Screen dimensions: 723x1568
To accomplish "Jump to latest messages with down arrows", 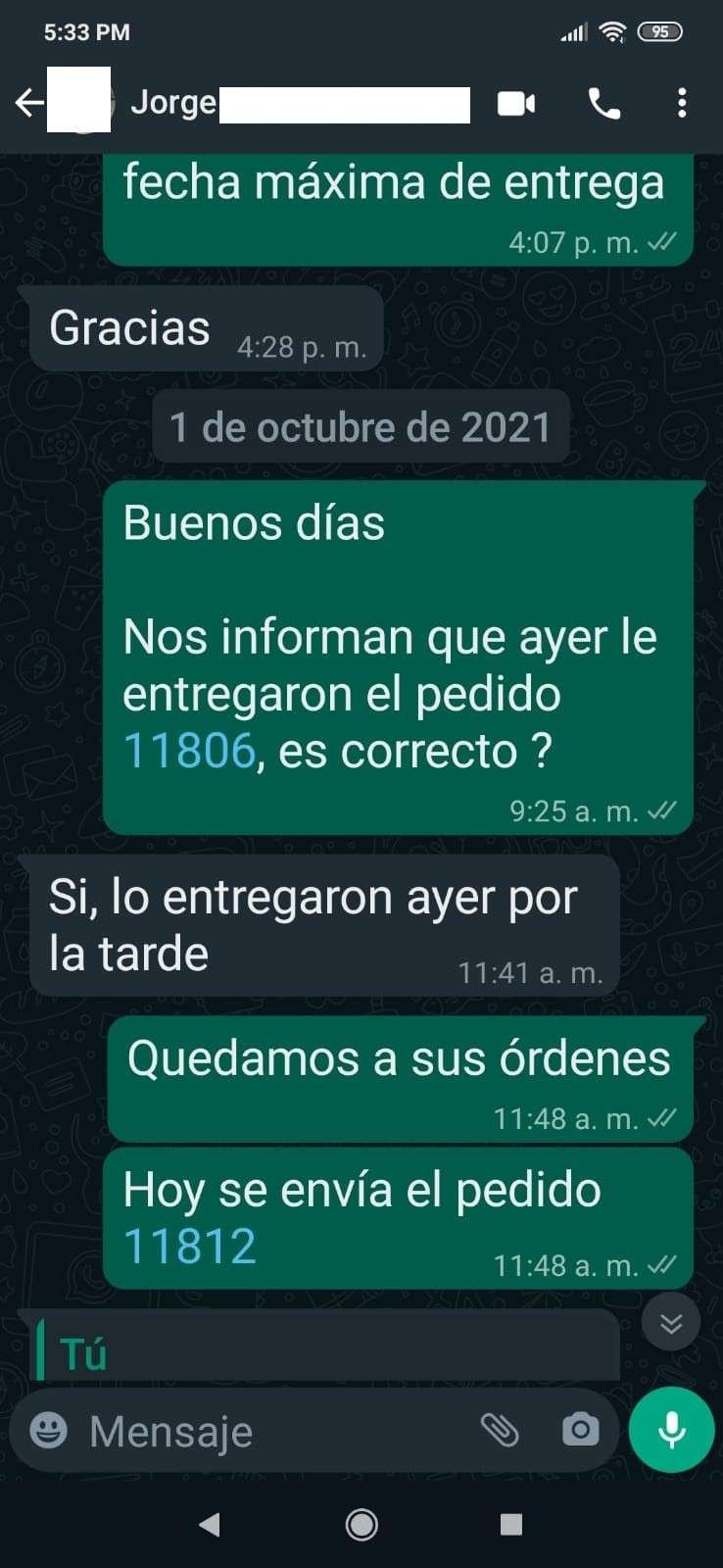I will 671,1323.
